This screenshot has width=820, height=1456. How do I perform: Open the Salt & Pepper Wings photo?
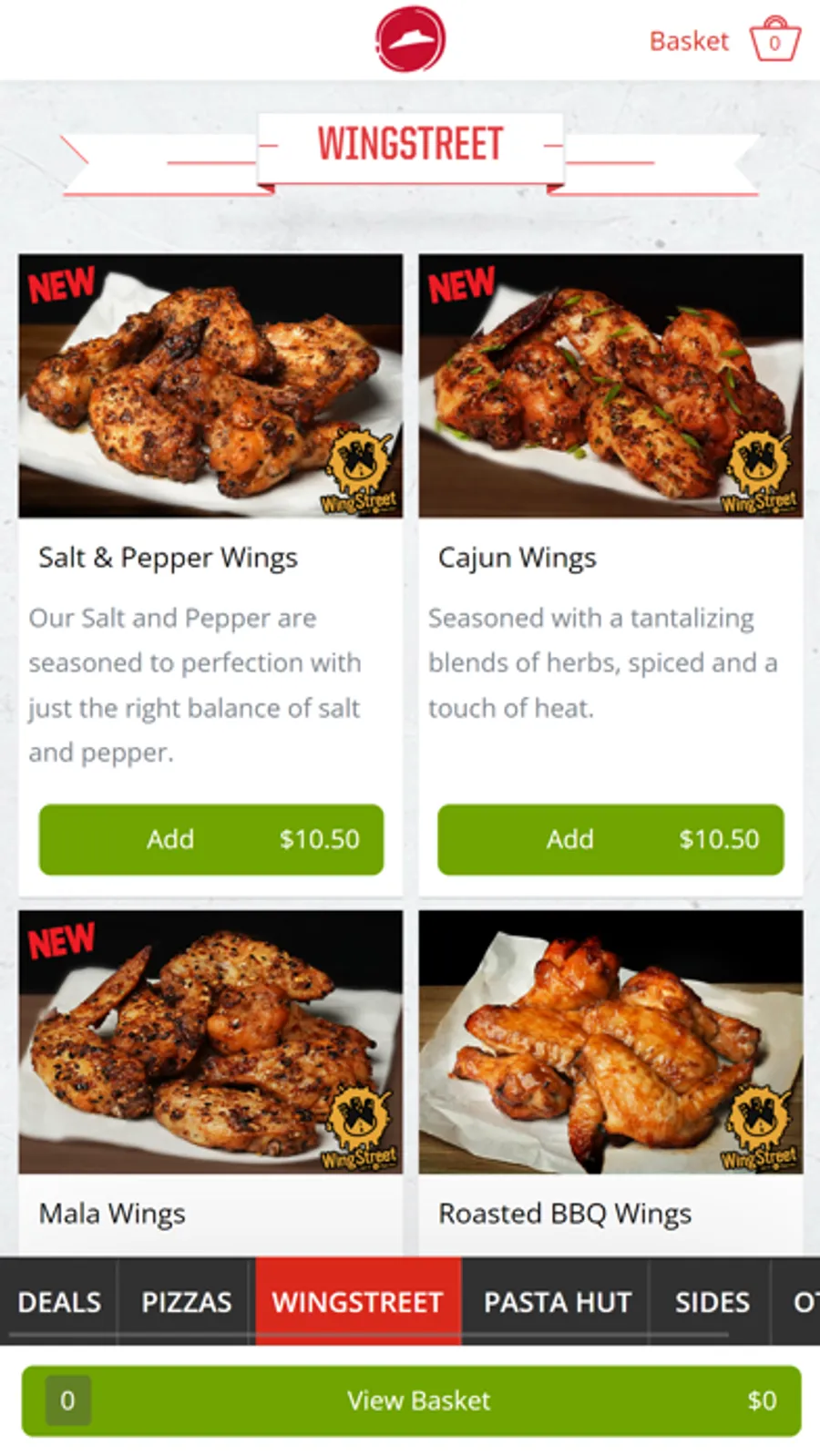click(x=210, y=385)
